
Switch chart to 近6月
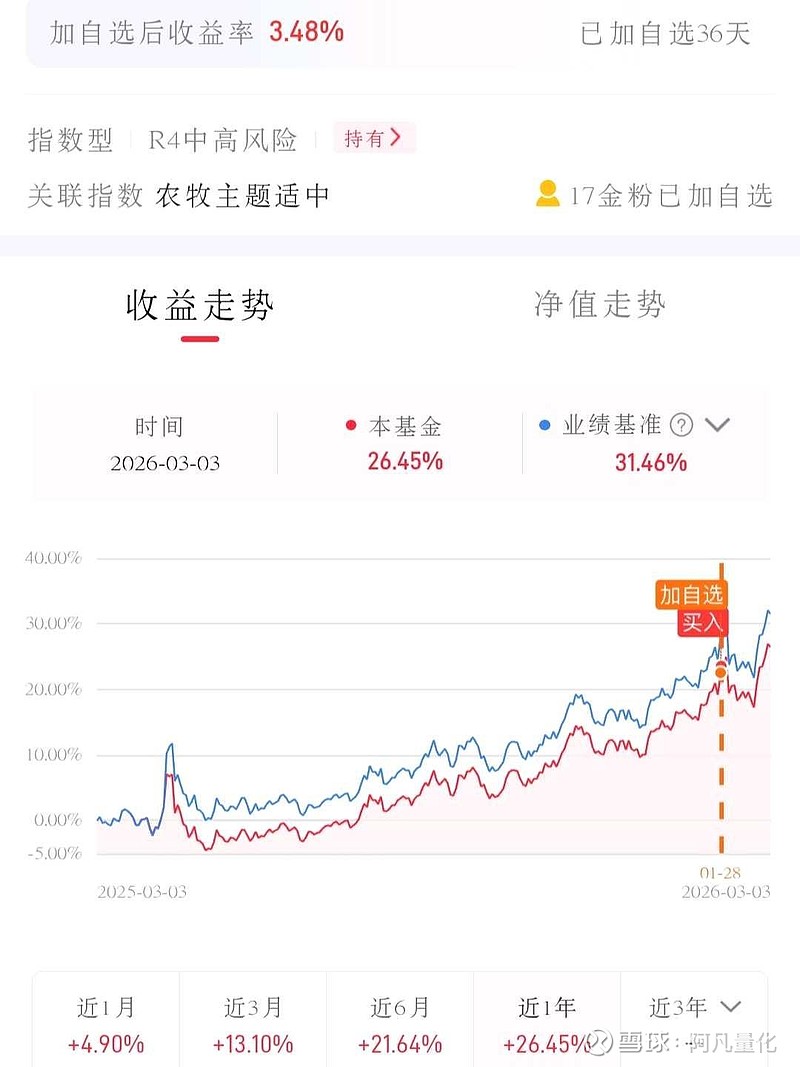pos(400,1025)
